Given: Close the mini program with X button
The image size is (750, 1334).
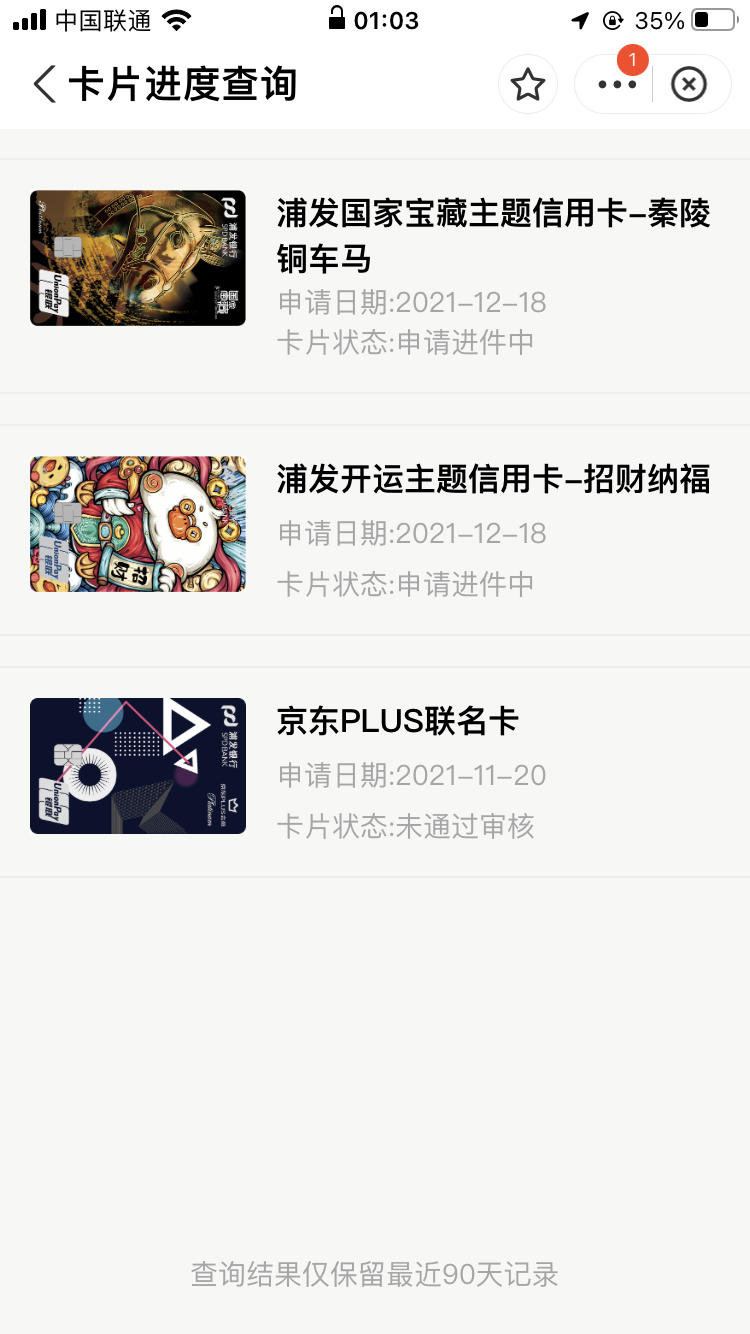Looking at the screenshot, I should click(689, 85).
